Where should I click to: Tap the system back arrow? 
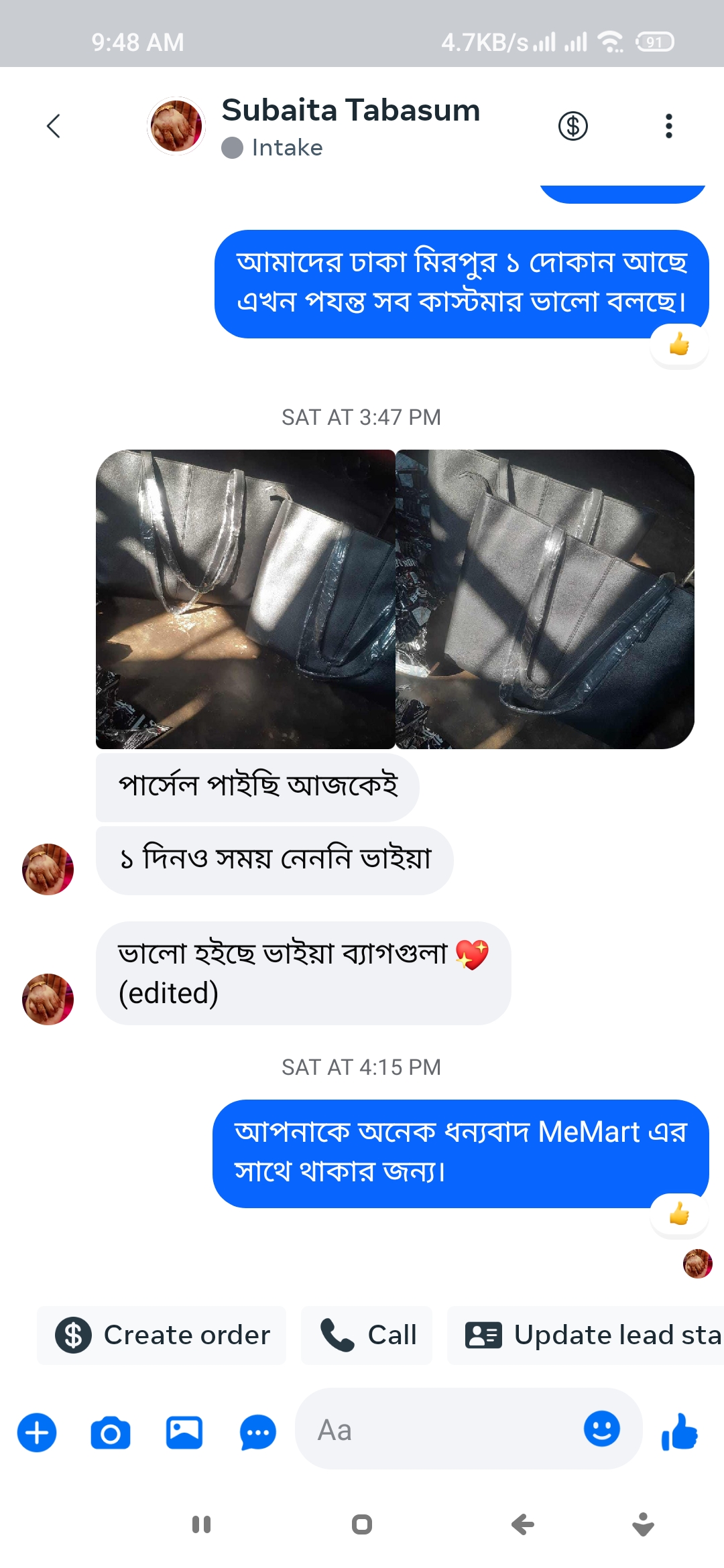pos(523,1524)
